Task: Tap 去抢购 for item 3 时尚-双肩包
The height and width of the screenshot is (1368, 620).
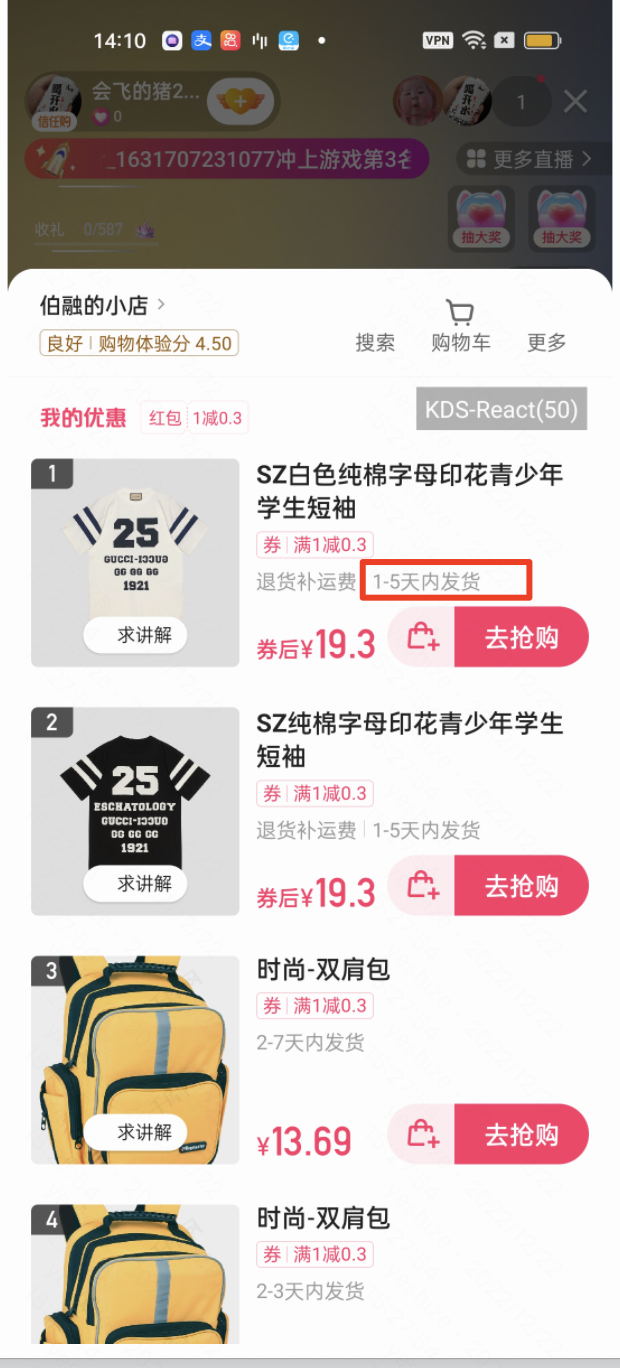Action: tap(521, 1134)
